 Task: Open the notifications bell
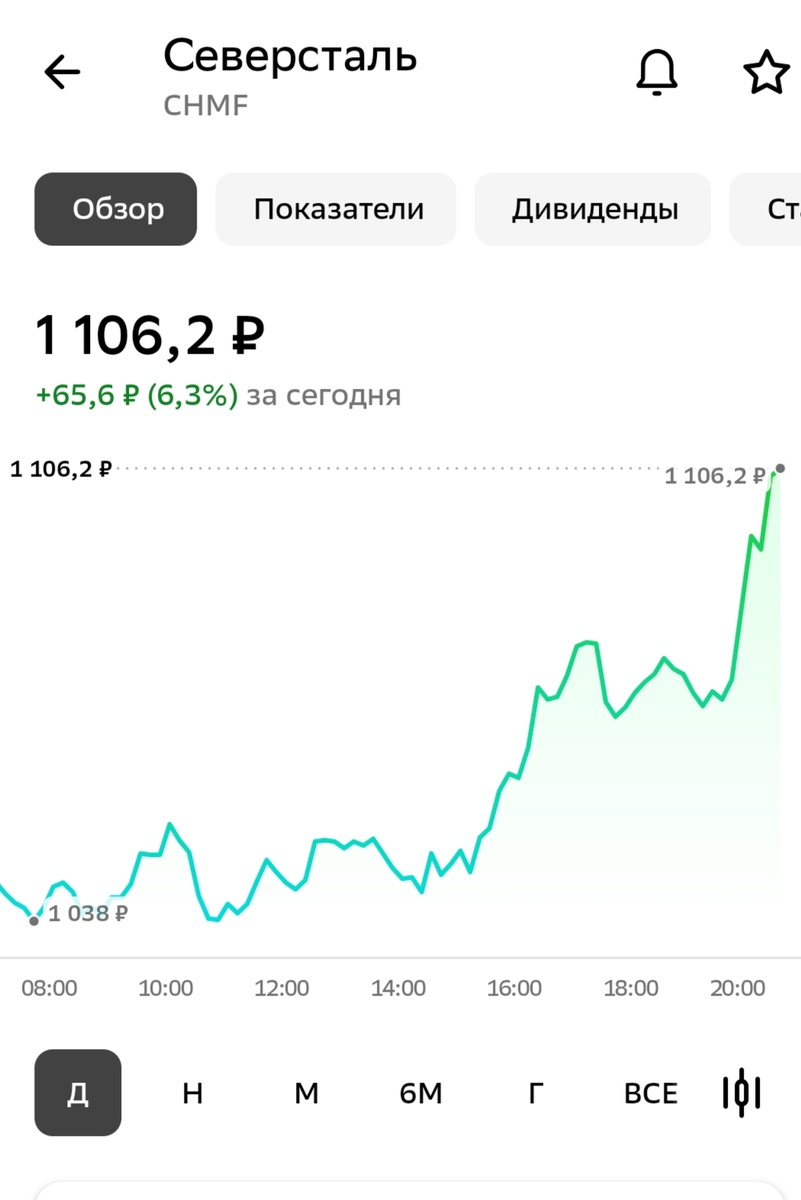(657, 71)
